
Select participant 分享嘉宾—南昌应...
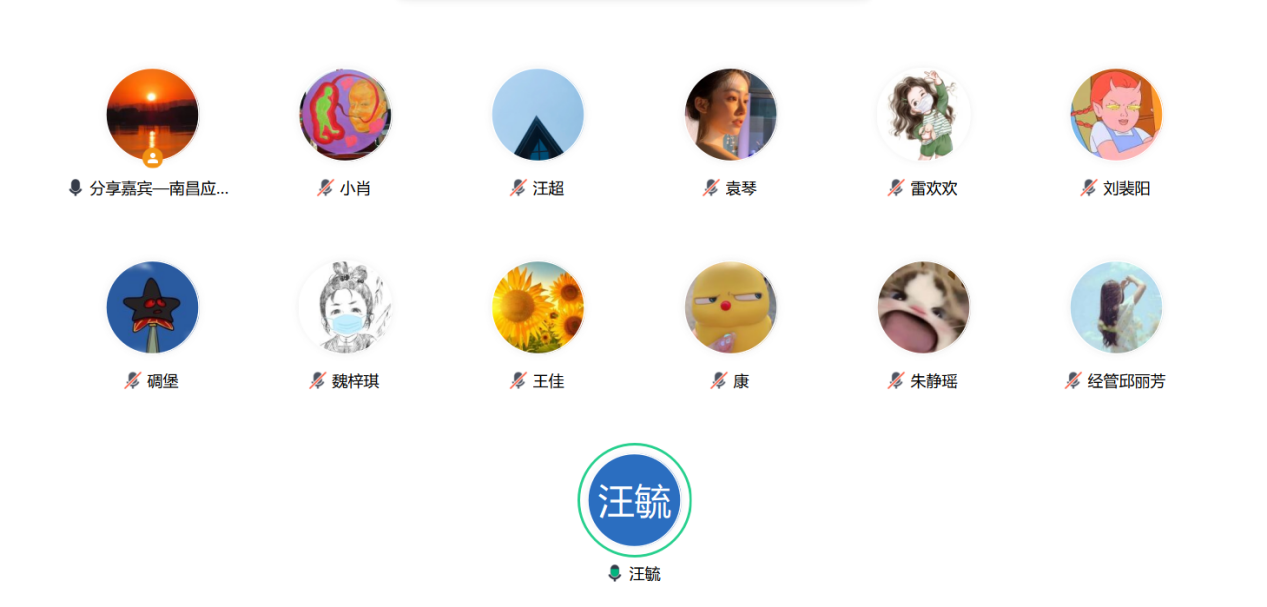pos(152,114)
